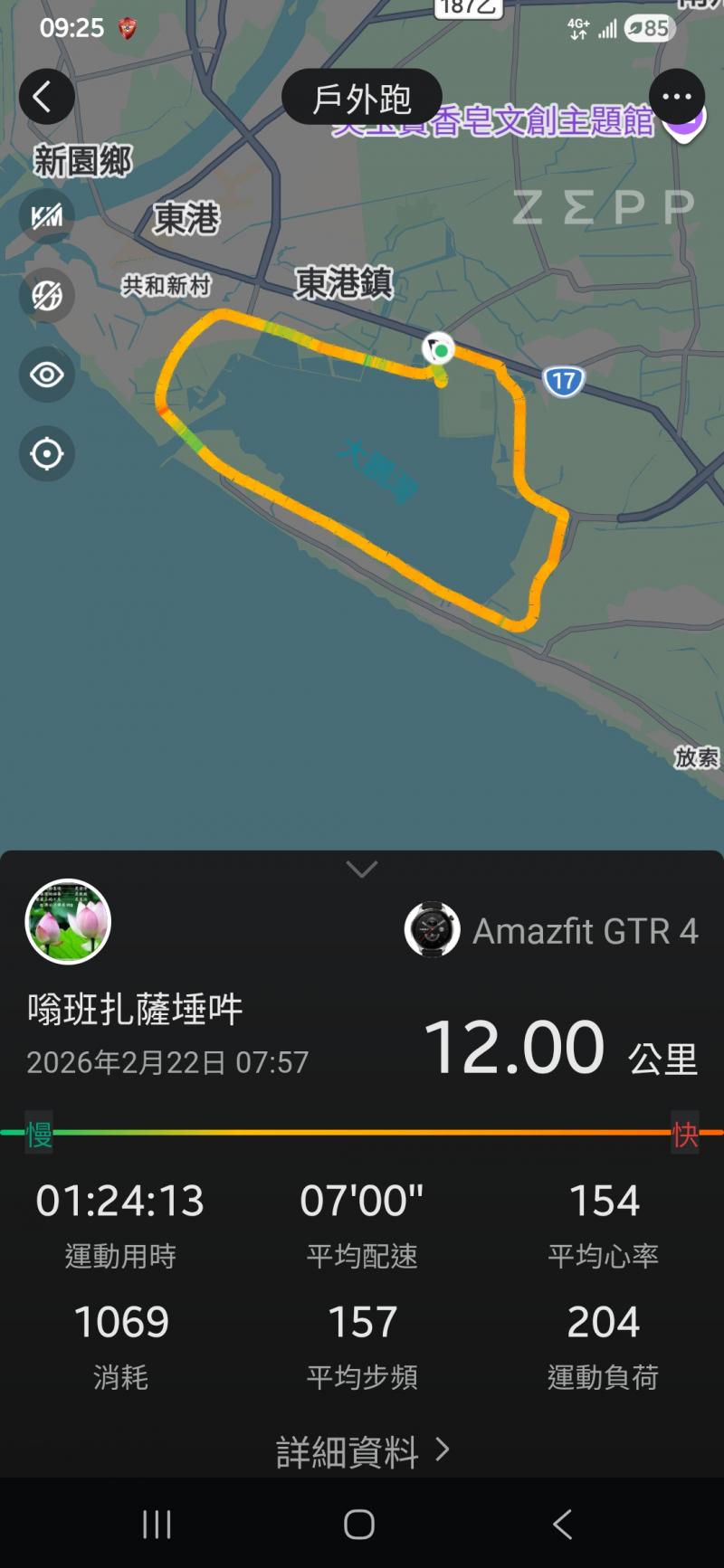Toggle kilometer markers on the map
Screen dimensions: 724x1568
pyautogui.click(x=46, y=215)
